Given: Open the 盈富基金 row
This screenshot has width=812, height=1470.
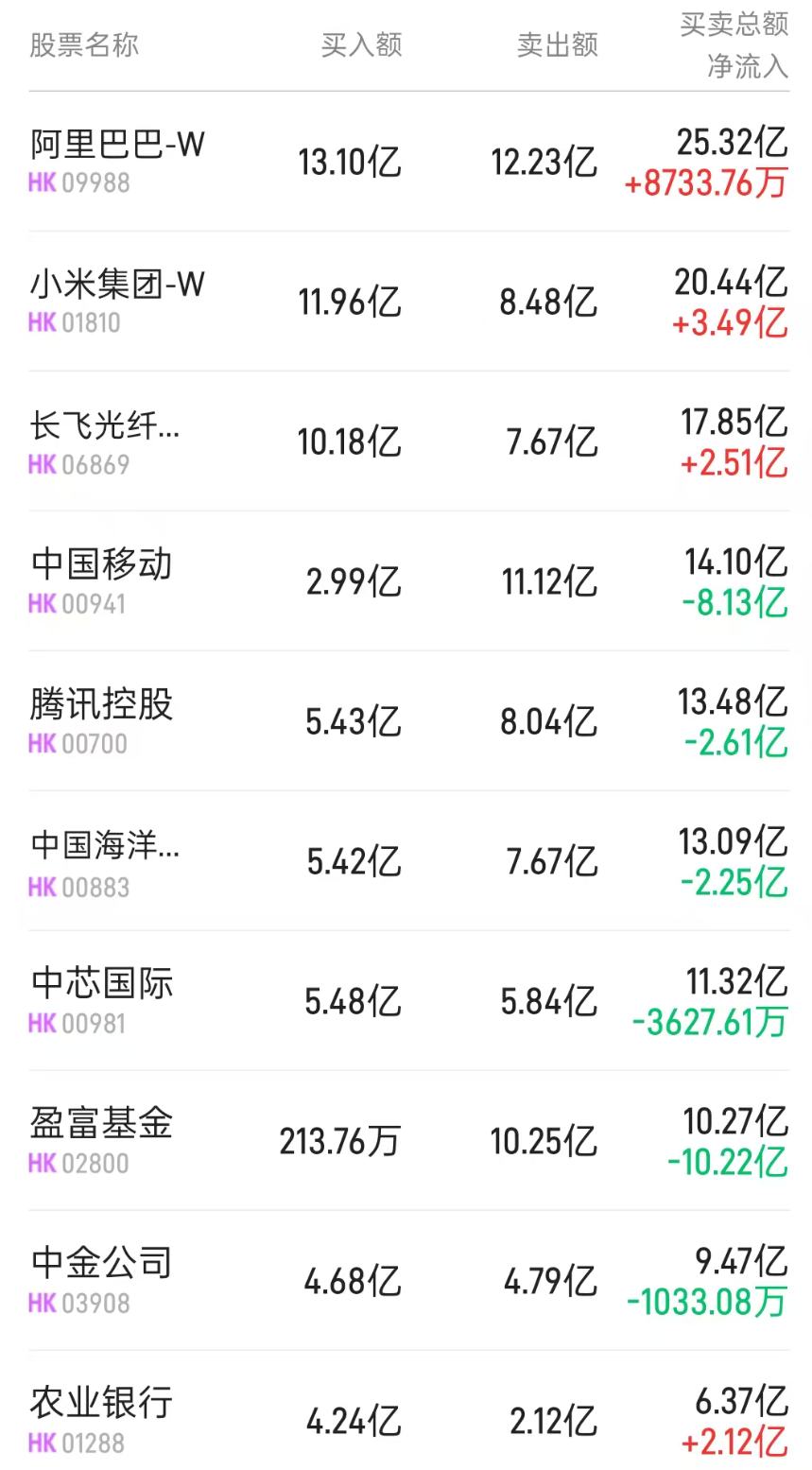Looking at the screenshot, I should (x=102, y=1140).
